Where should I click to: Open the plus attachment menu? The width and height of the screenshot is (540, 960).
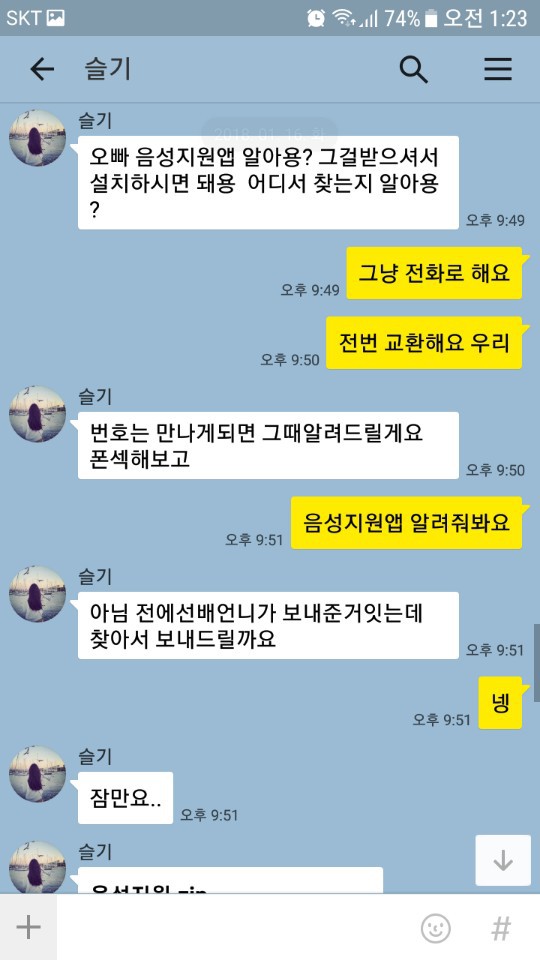pyautogui.click(x=28, y=927)
